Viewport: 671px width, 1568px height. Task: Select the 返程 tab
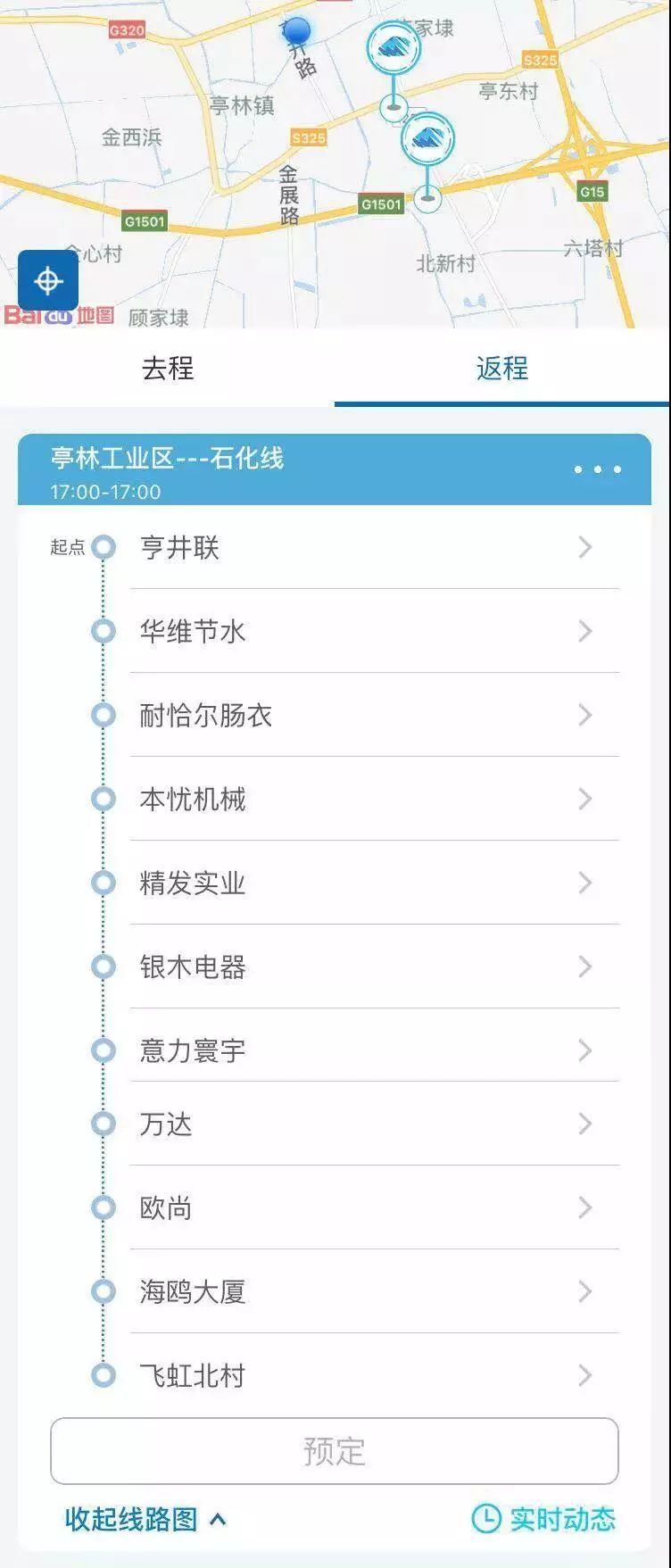pos(501,368)
